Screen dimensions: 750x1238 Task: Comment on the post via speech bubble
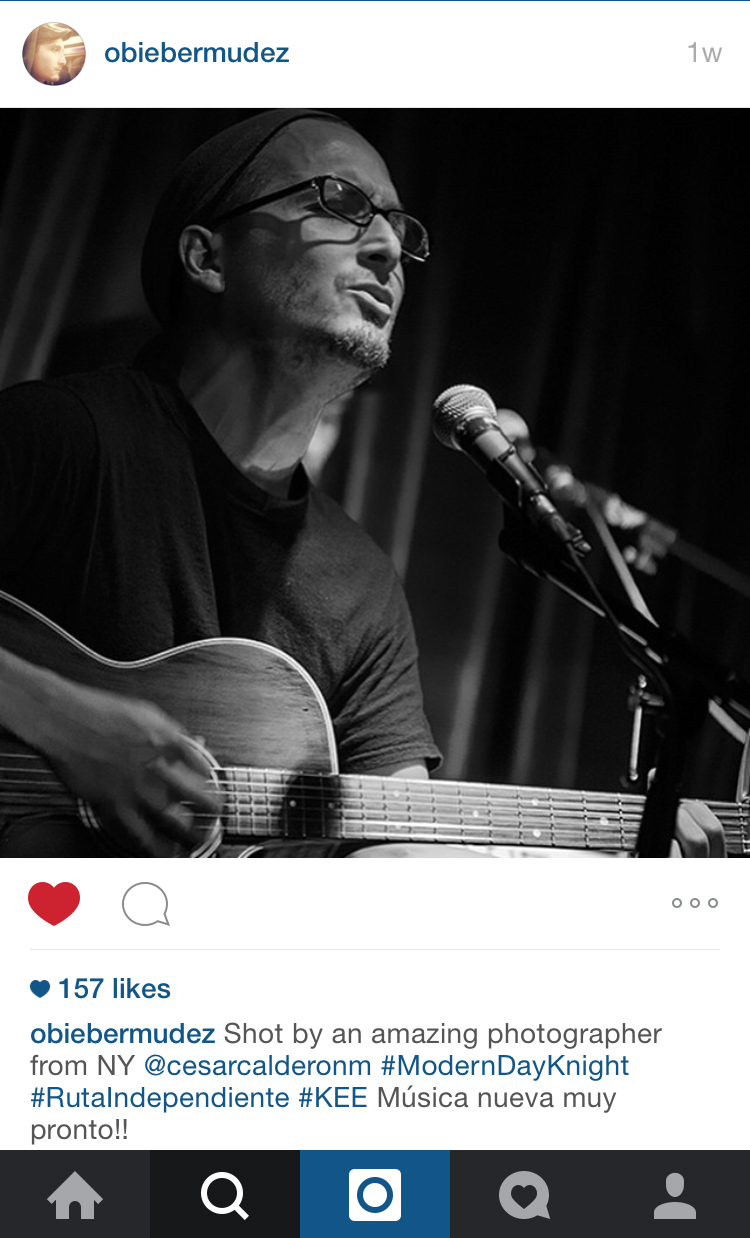pos(146,904)
